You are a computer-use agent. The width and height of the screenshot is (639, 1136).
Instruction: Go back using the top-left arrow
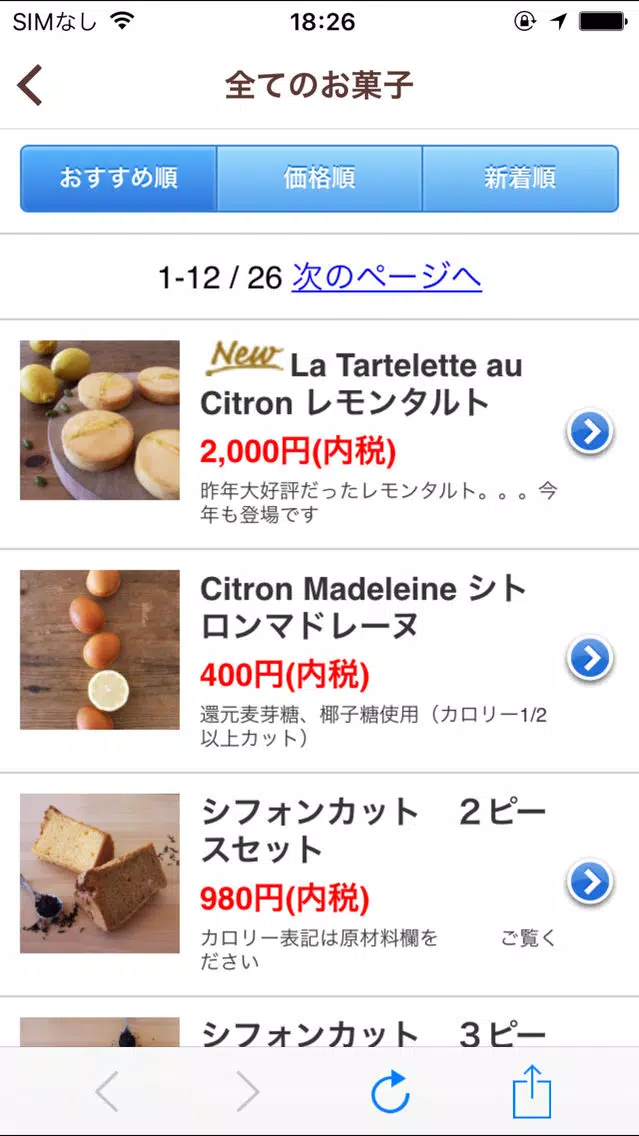click(x=30, y=85)
